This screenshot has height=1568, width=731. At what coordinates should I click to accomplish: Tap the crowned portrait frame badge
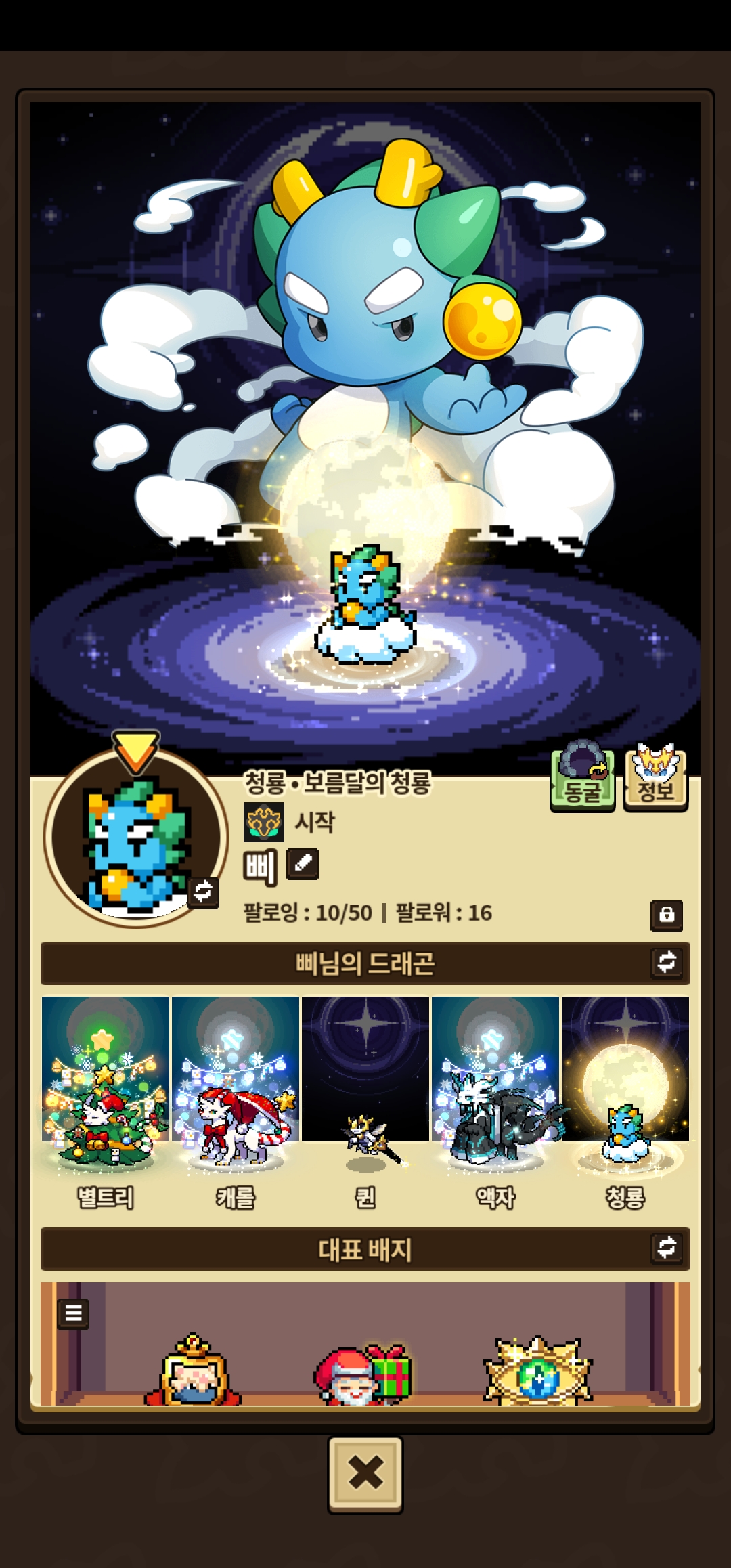tap(193, 1371)
